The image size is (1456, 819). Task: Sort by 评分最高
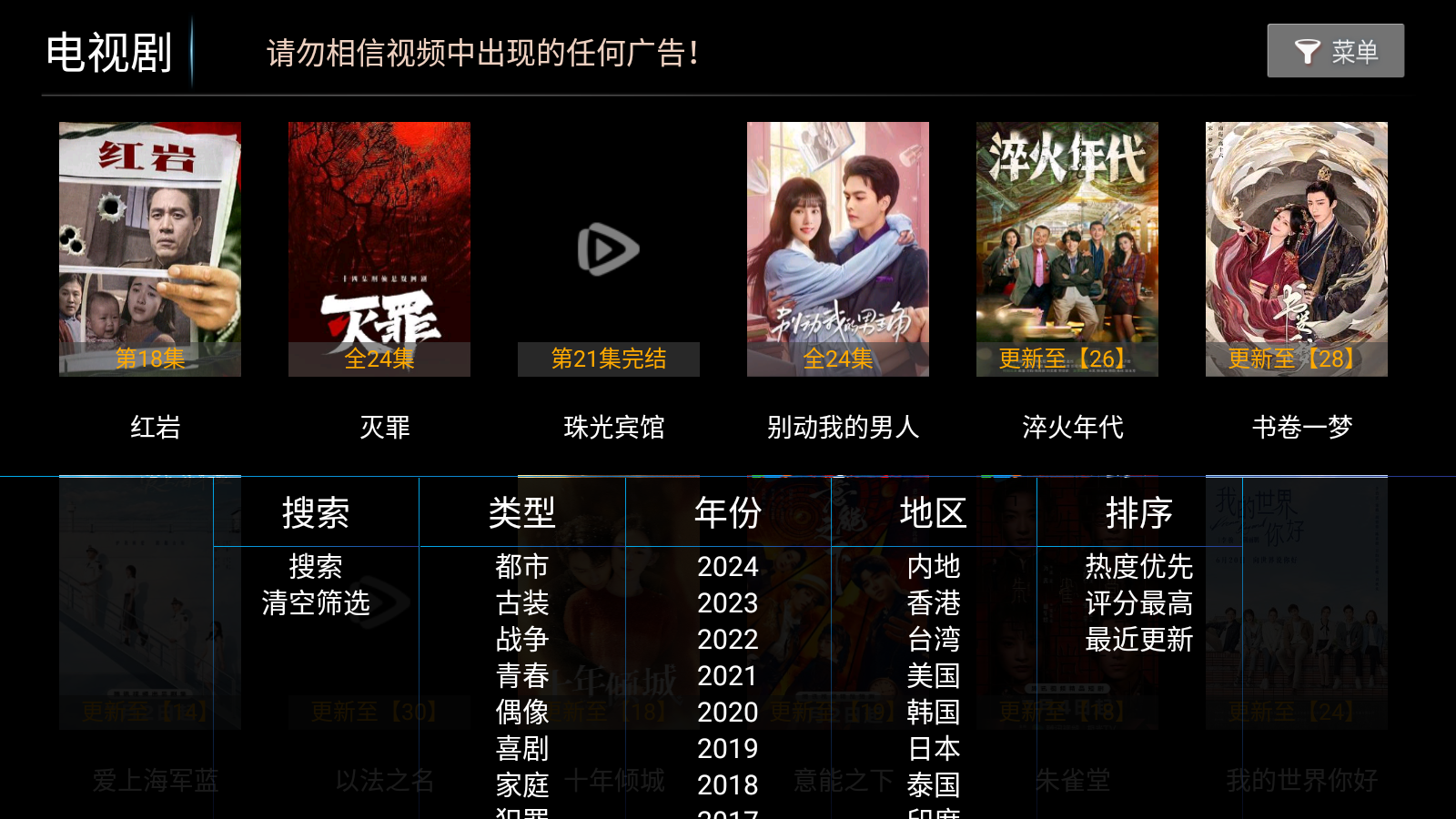point(1138,603)
